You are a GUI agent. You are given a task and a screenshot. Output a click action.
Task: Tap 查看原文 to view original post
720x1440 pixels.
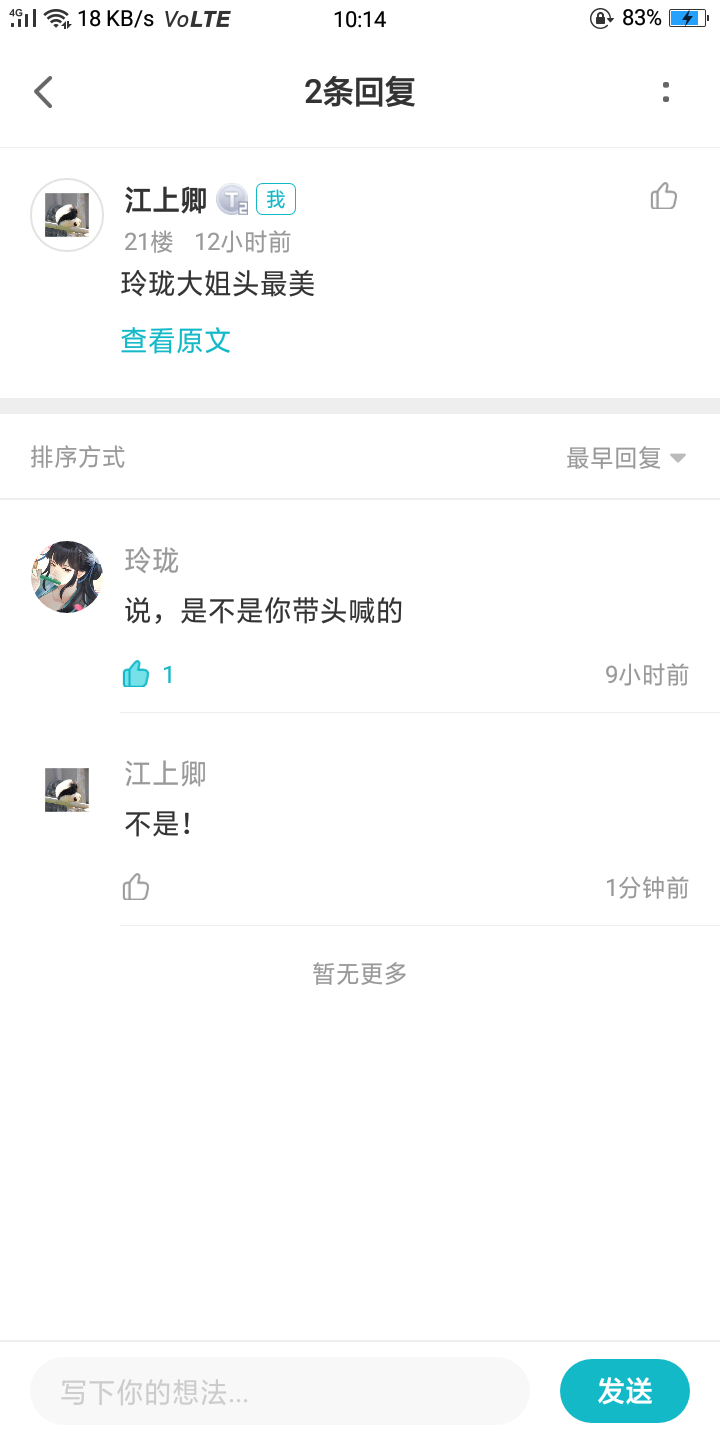(176, 341)
